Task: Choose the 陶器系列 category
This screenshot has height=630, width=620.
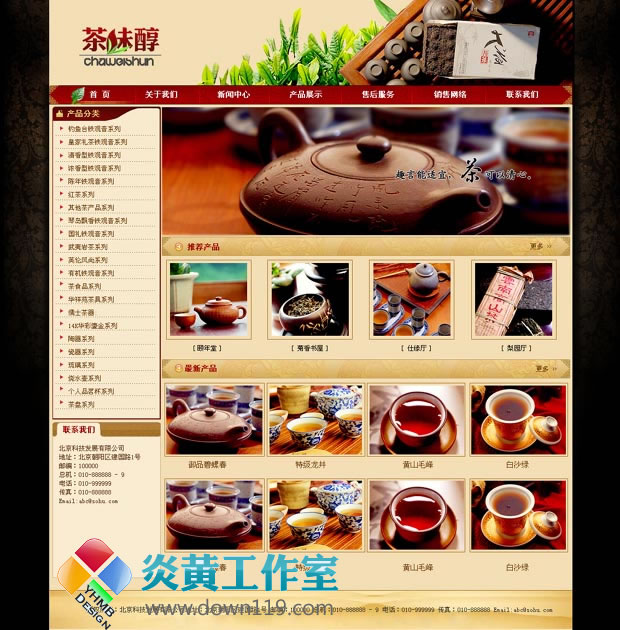Action: (81, 339)
